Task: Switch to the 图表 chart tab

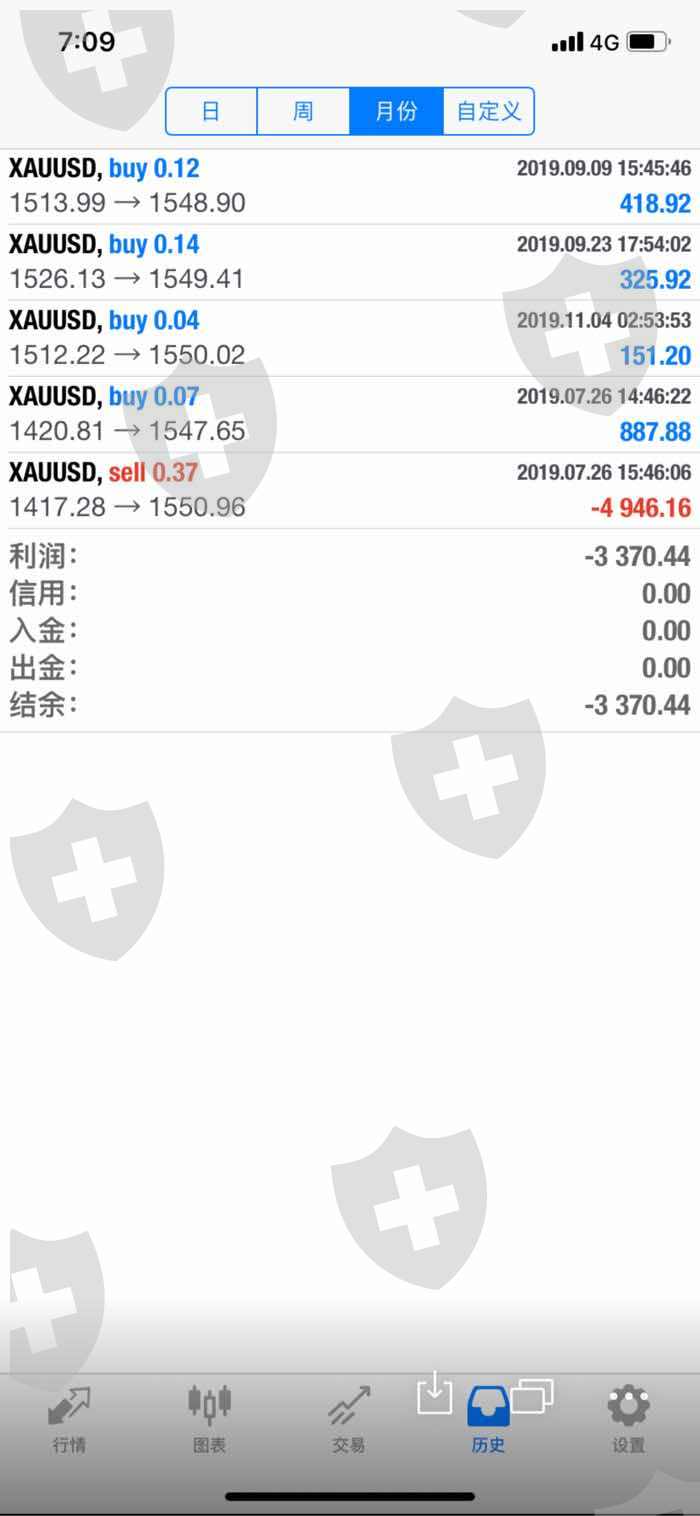Action: (x=209, y=1419)
